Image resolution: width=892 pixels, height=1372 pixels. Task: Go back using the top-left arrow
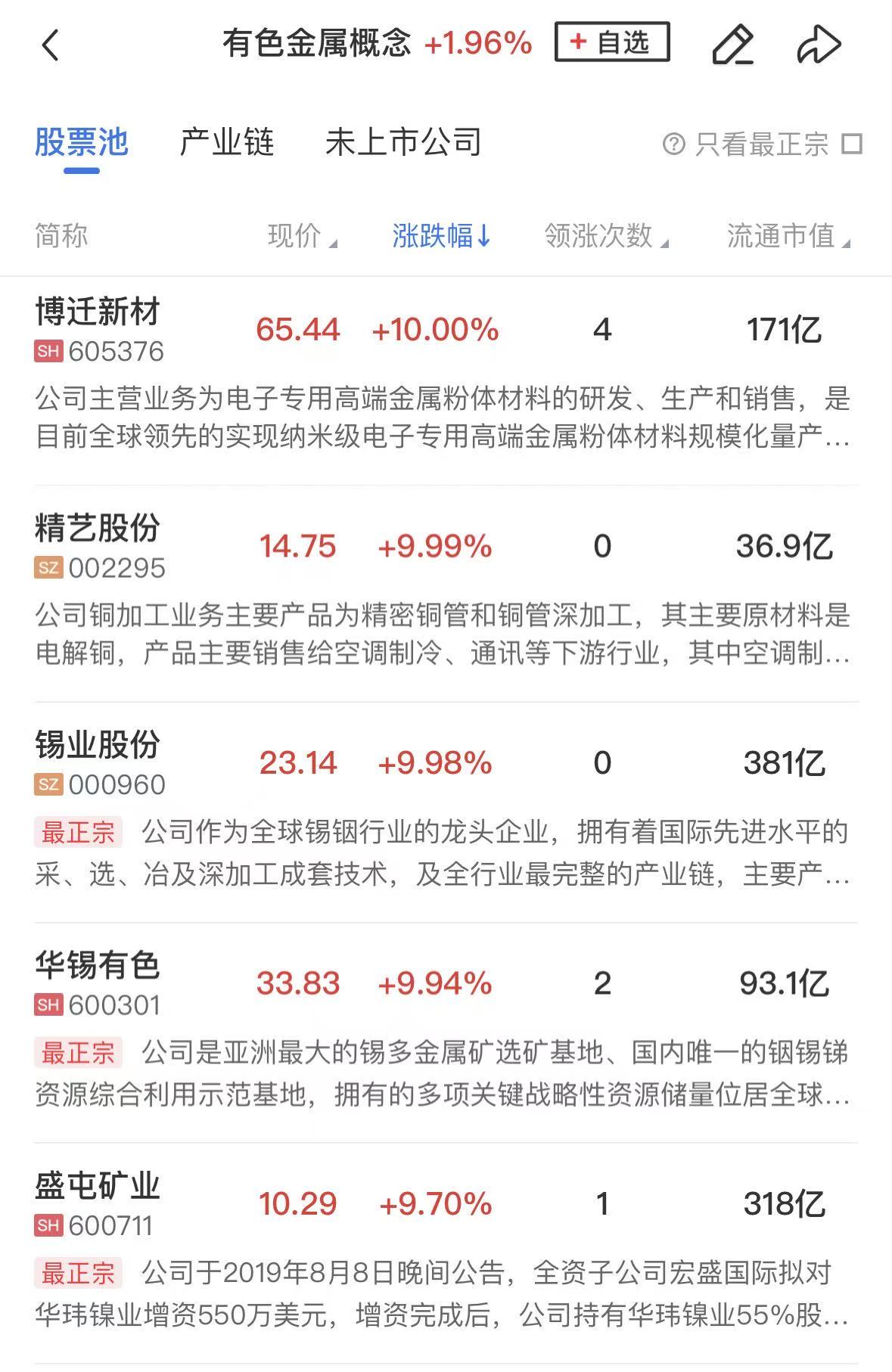tap(51, 45)
